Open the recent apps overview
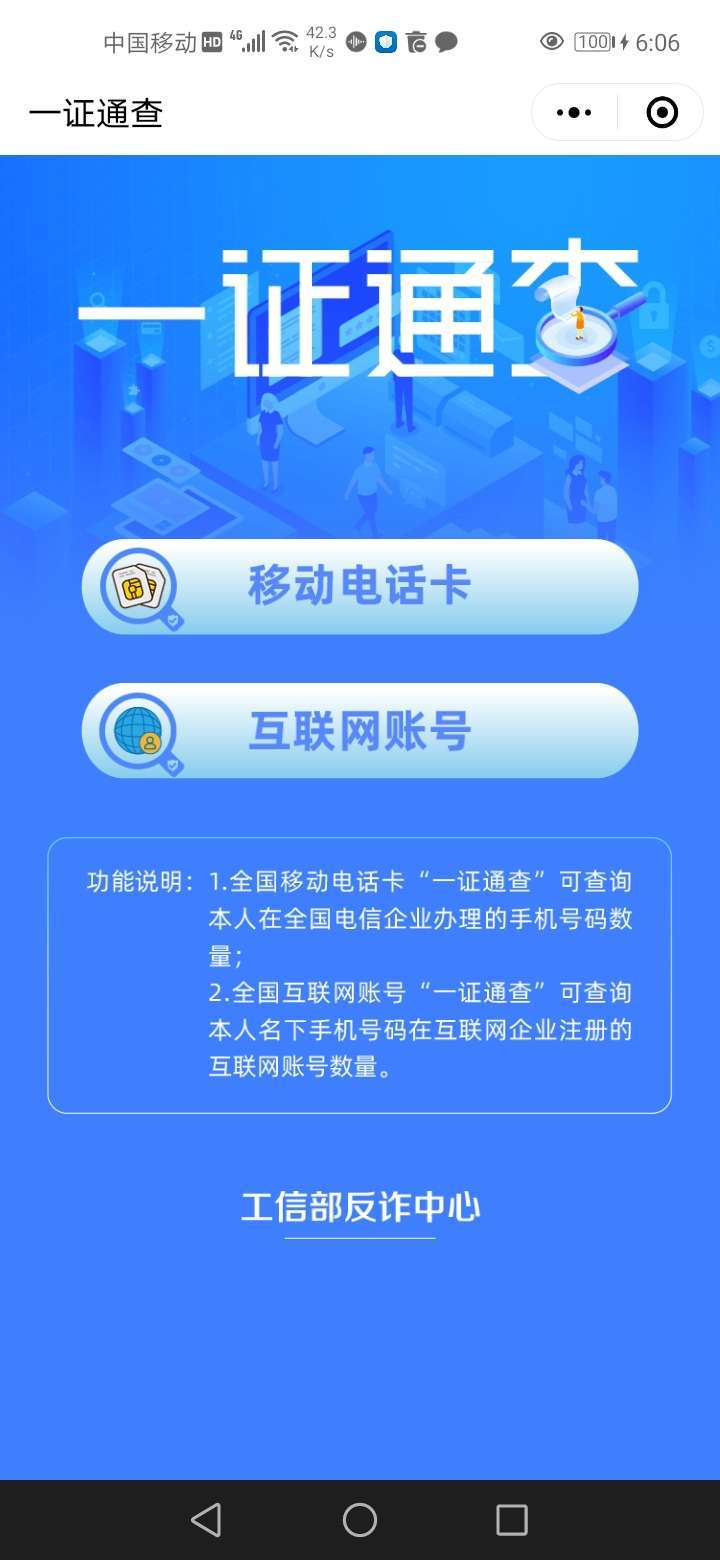The height and width of the screenshot is (1560, 720). click(x=512, y=1520)
